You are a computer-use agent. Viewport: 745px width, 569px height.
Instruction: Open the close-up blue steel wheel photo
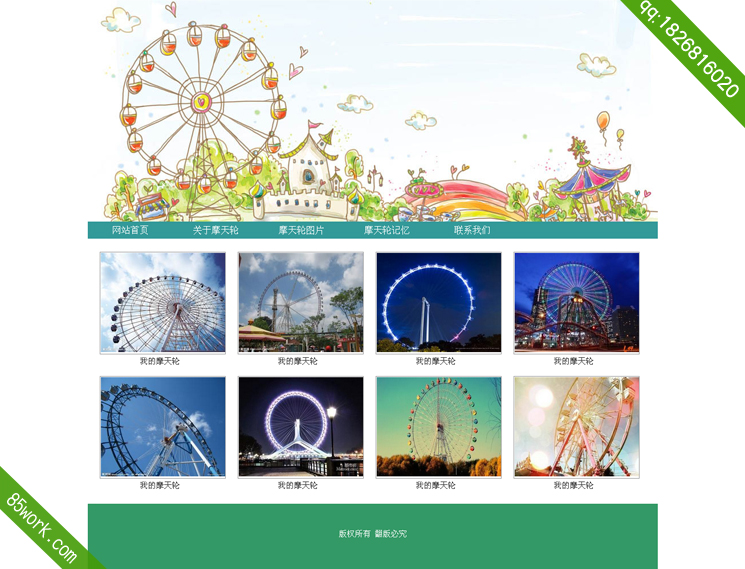click(163, 426)
